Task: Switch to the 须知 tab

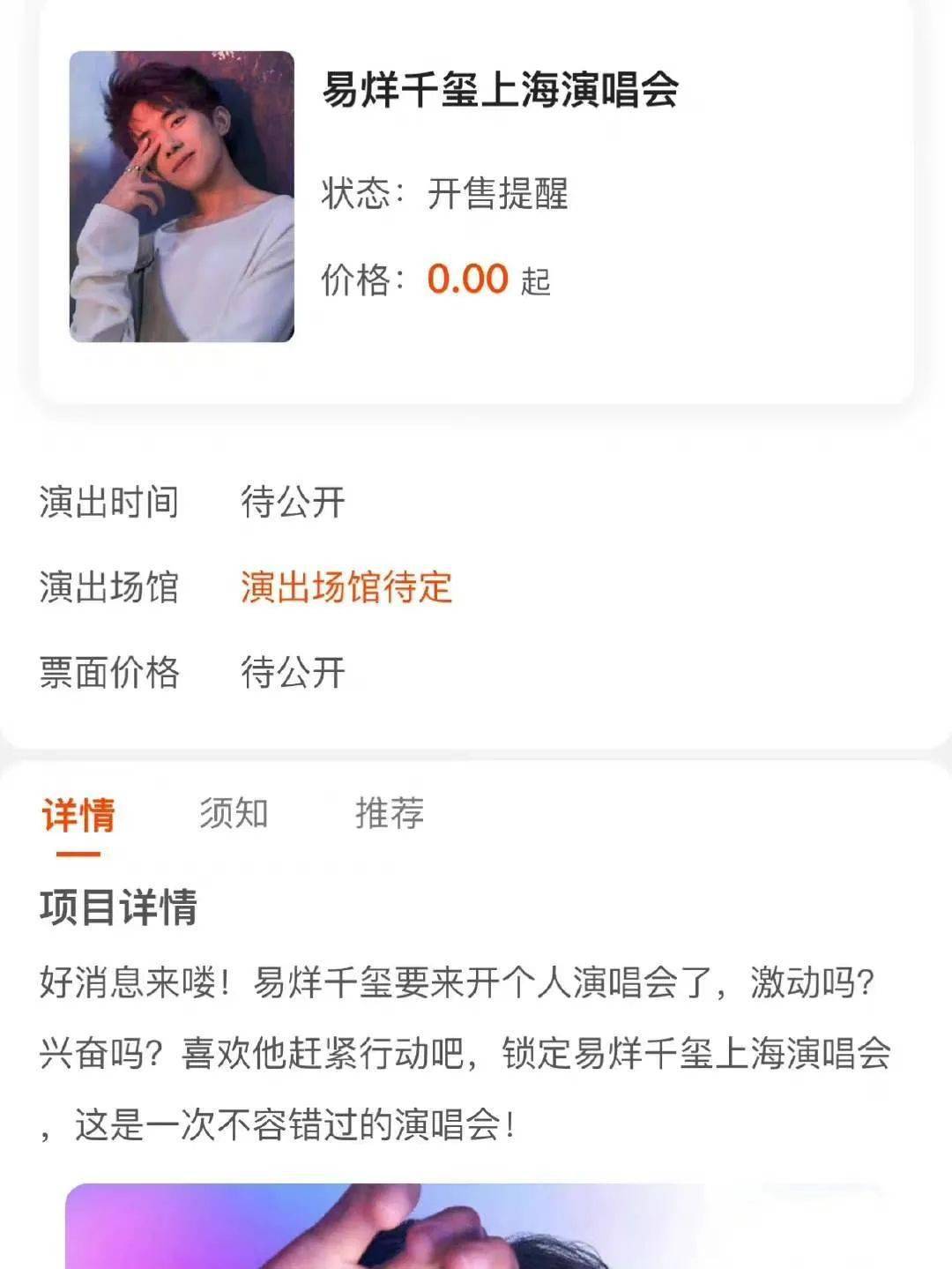Action: (x=233, y=813)
